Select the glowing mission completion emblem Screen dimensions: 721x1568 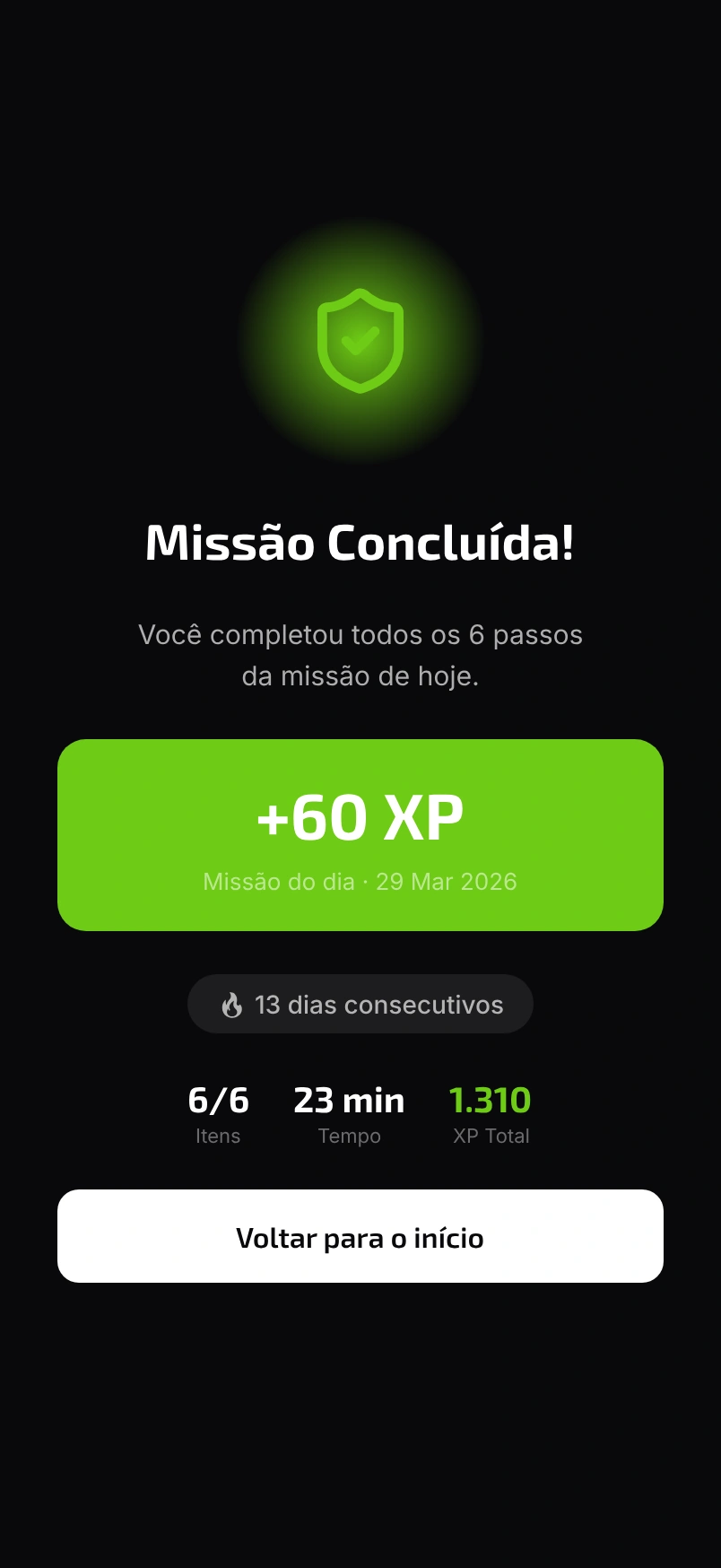click(360, 339)
